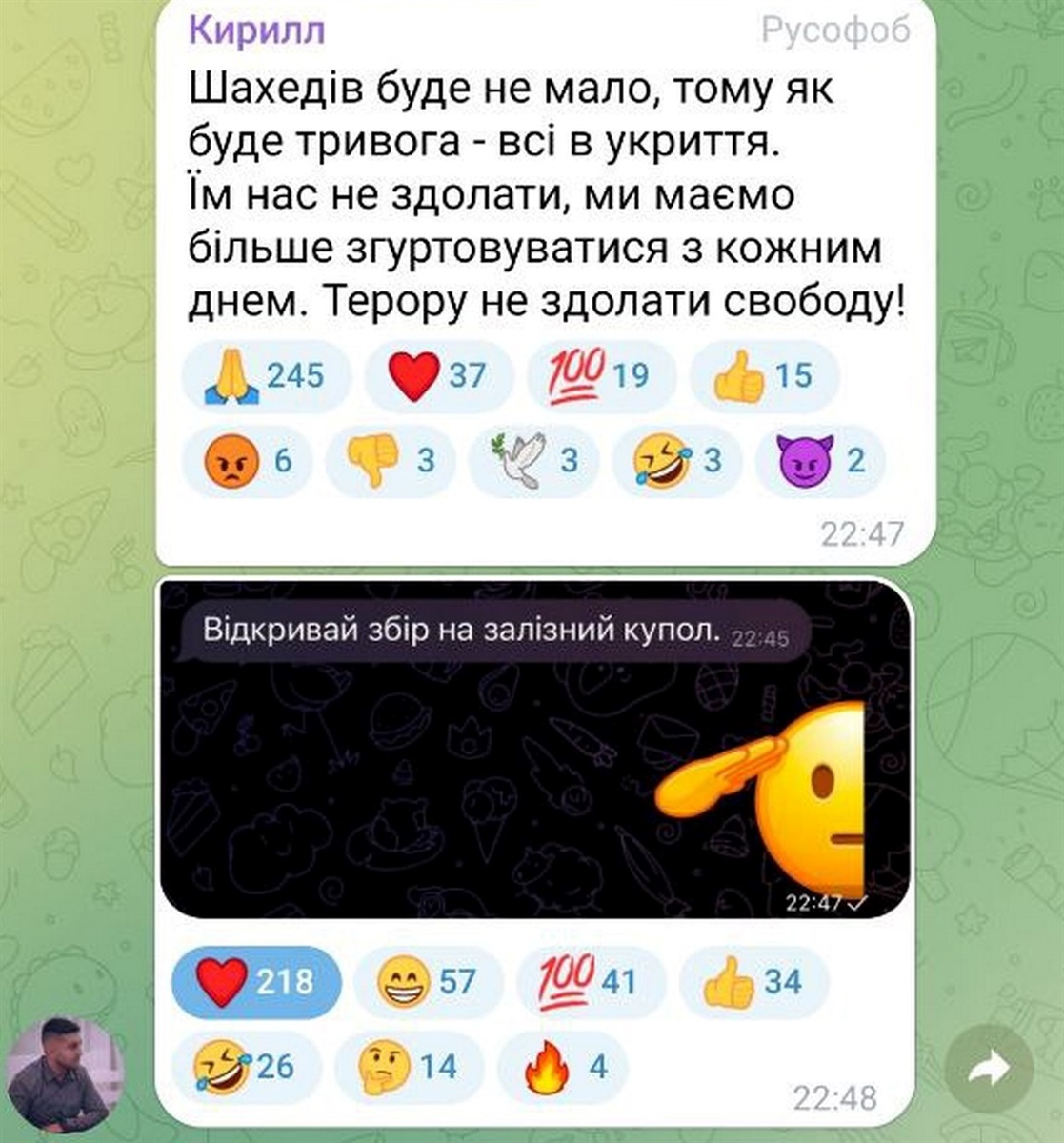This screenshot has height=1143, width=1064.
Task: Add praying hands reaction with 245
Action: pos(264,377)
